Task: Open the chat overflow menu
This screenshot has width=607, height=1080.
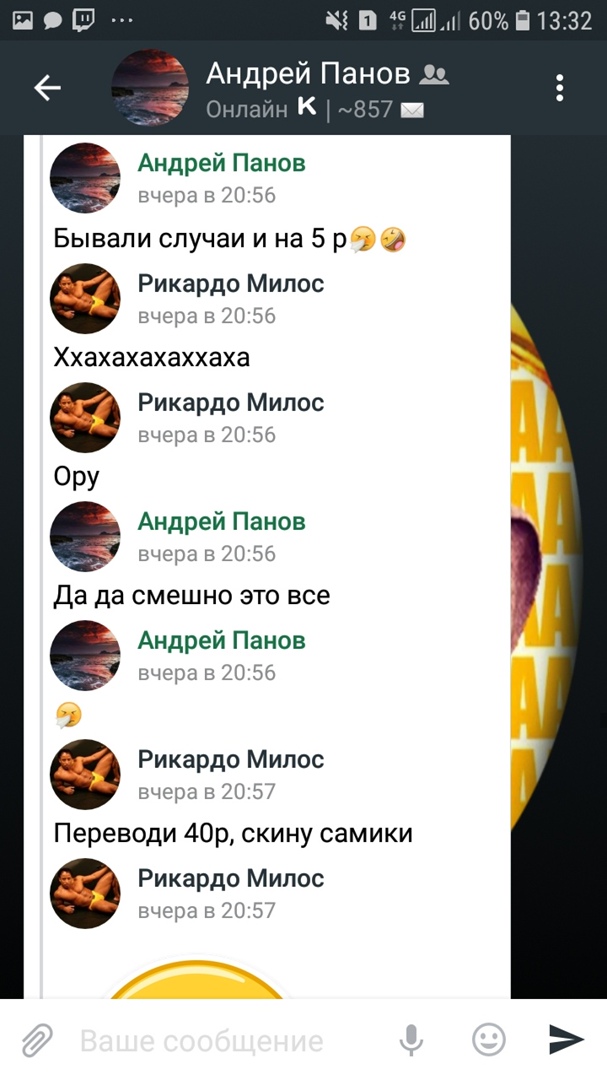Action: click(x=560, y=88)
